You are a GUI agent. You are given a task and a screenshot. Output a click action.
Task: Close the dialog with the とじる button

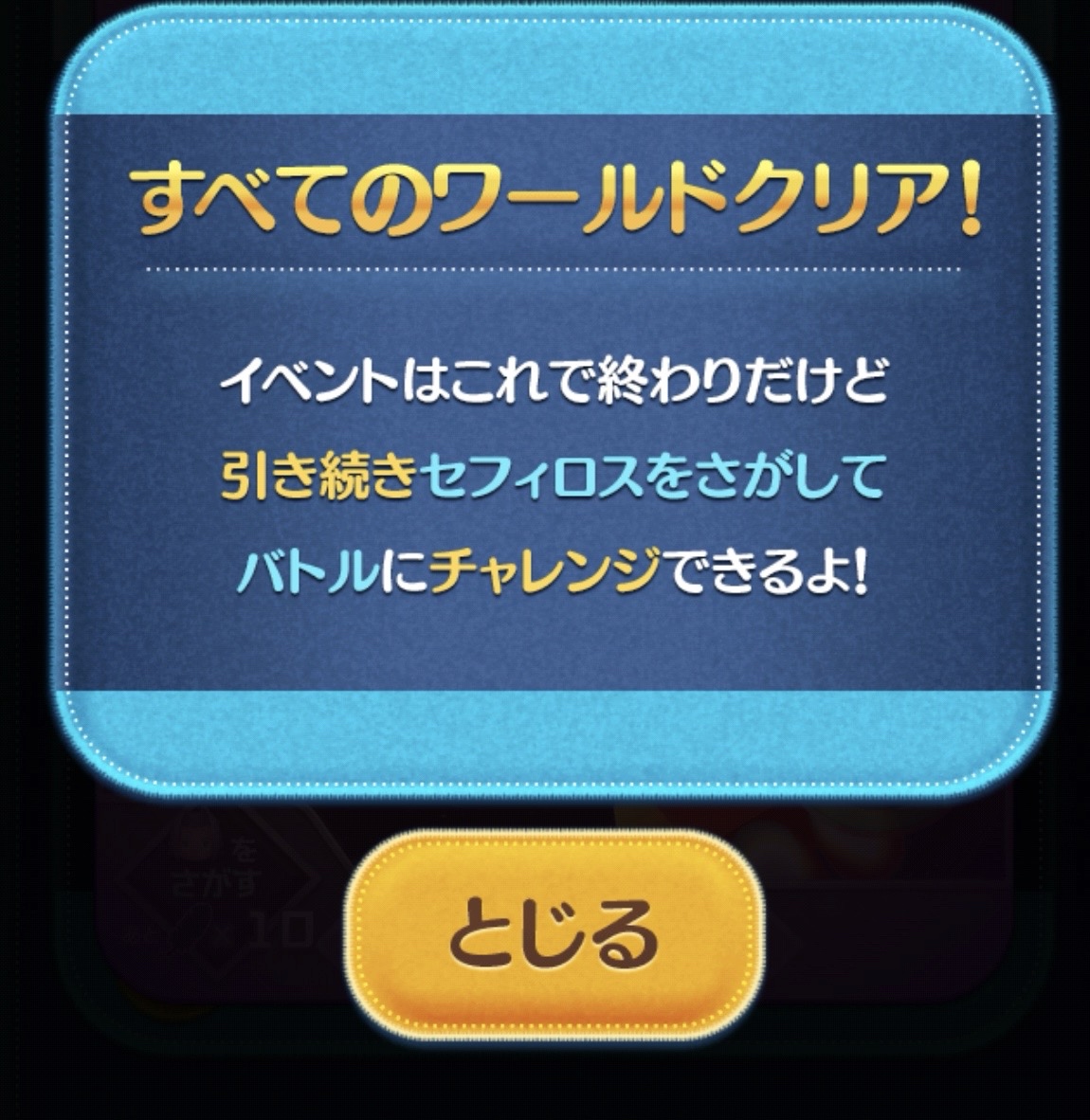tap(553, 934)
